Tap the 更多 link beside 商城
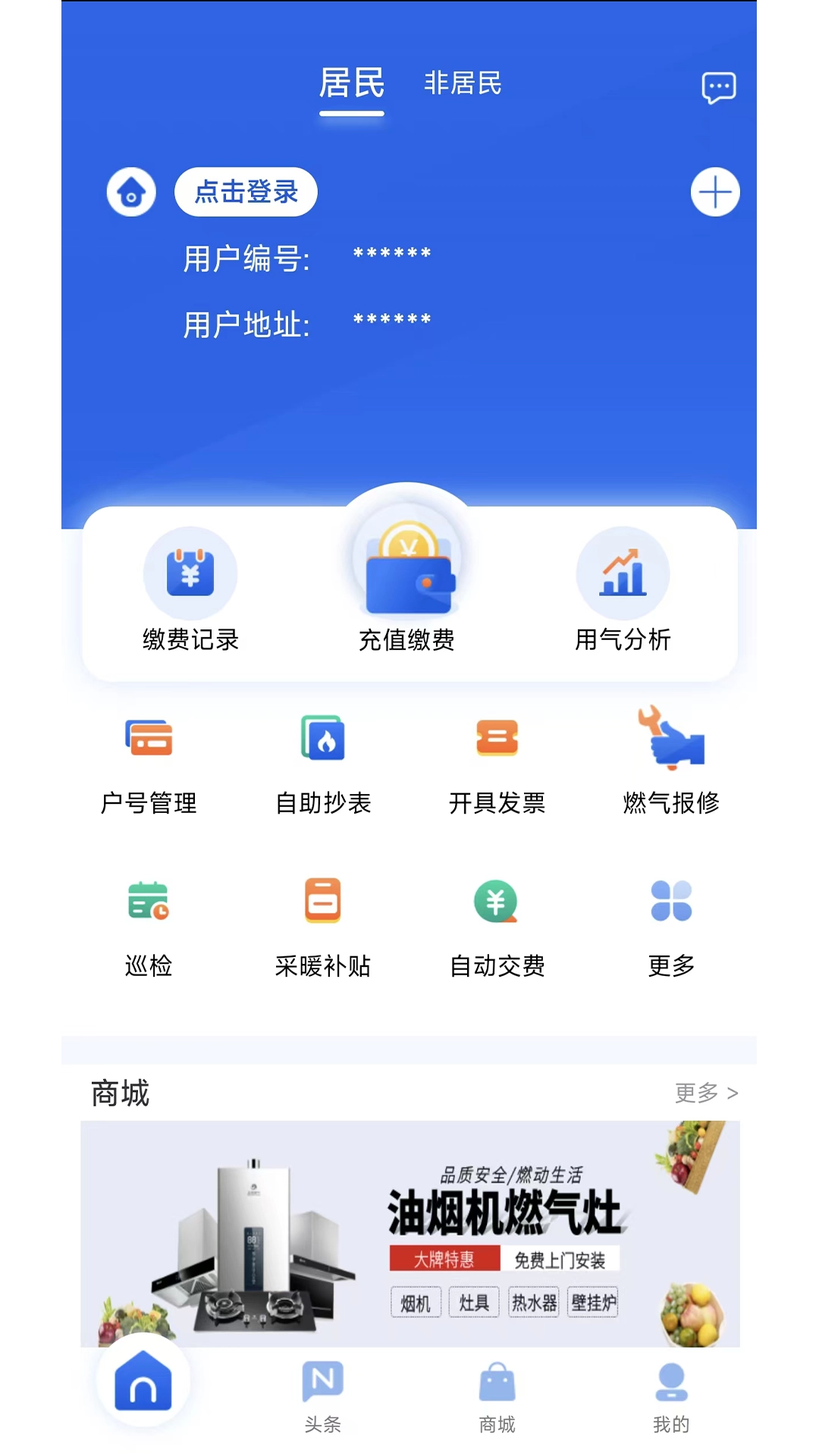 pyautogui.click(x=705, y=1093)
